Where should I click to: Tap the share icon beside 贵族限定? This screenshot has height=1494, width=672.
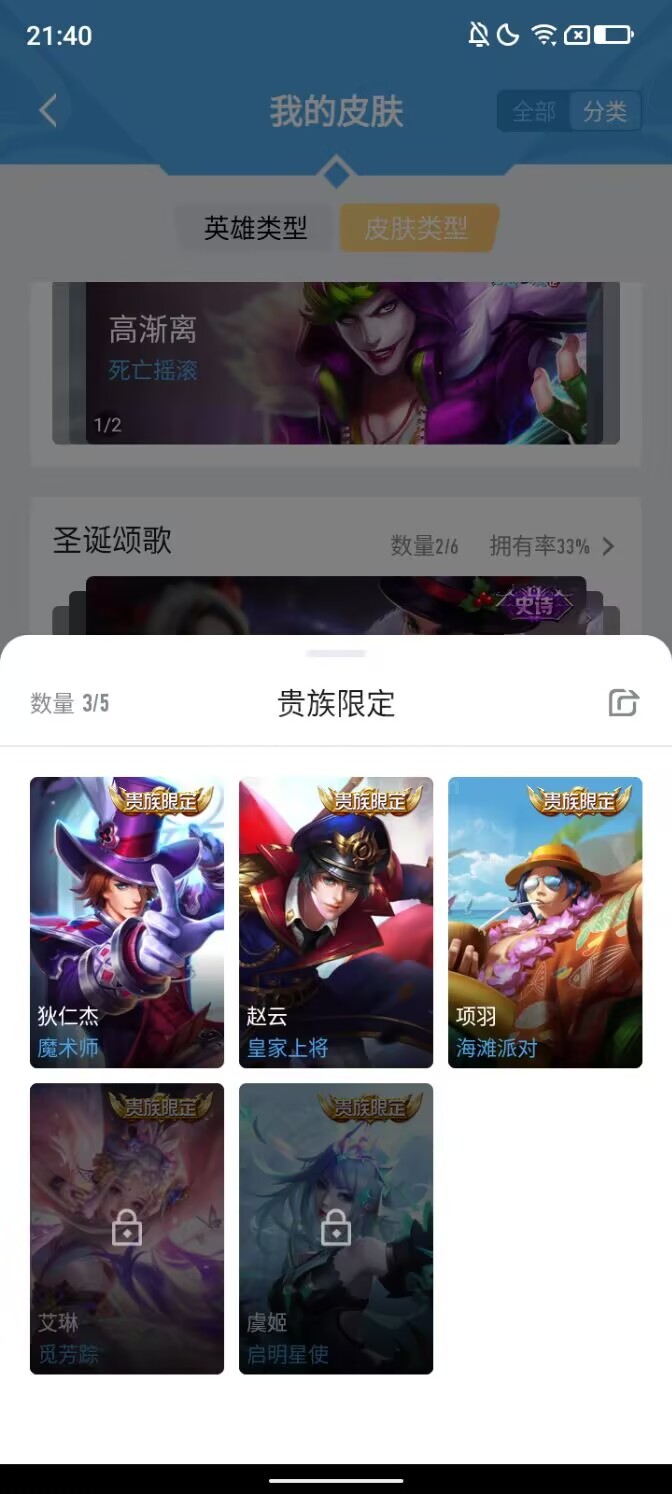tap(623, 703)
